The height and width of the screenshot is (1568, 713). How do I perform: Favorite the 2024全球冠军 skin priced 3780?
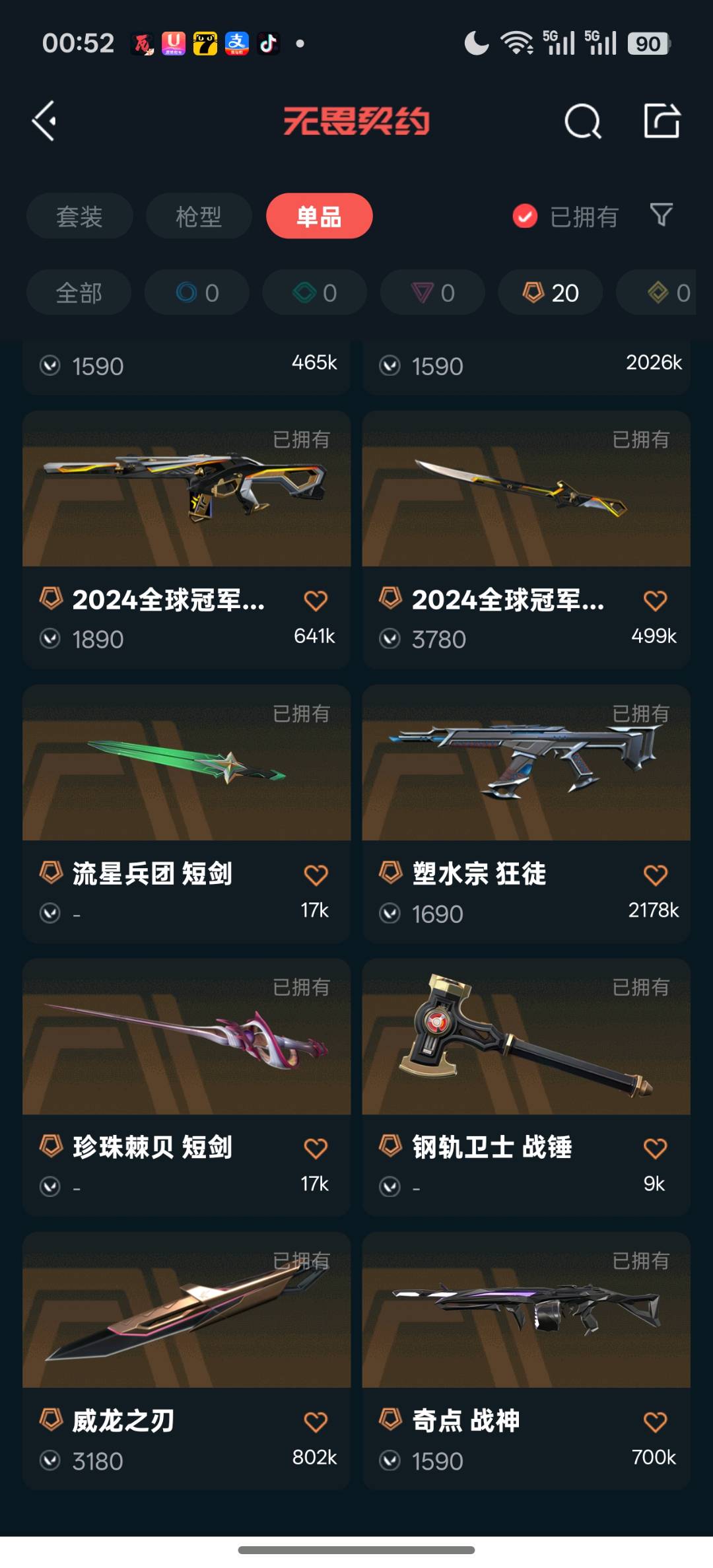pos(655,601)
